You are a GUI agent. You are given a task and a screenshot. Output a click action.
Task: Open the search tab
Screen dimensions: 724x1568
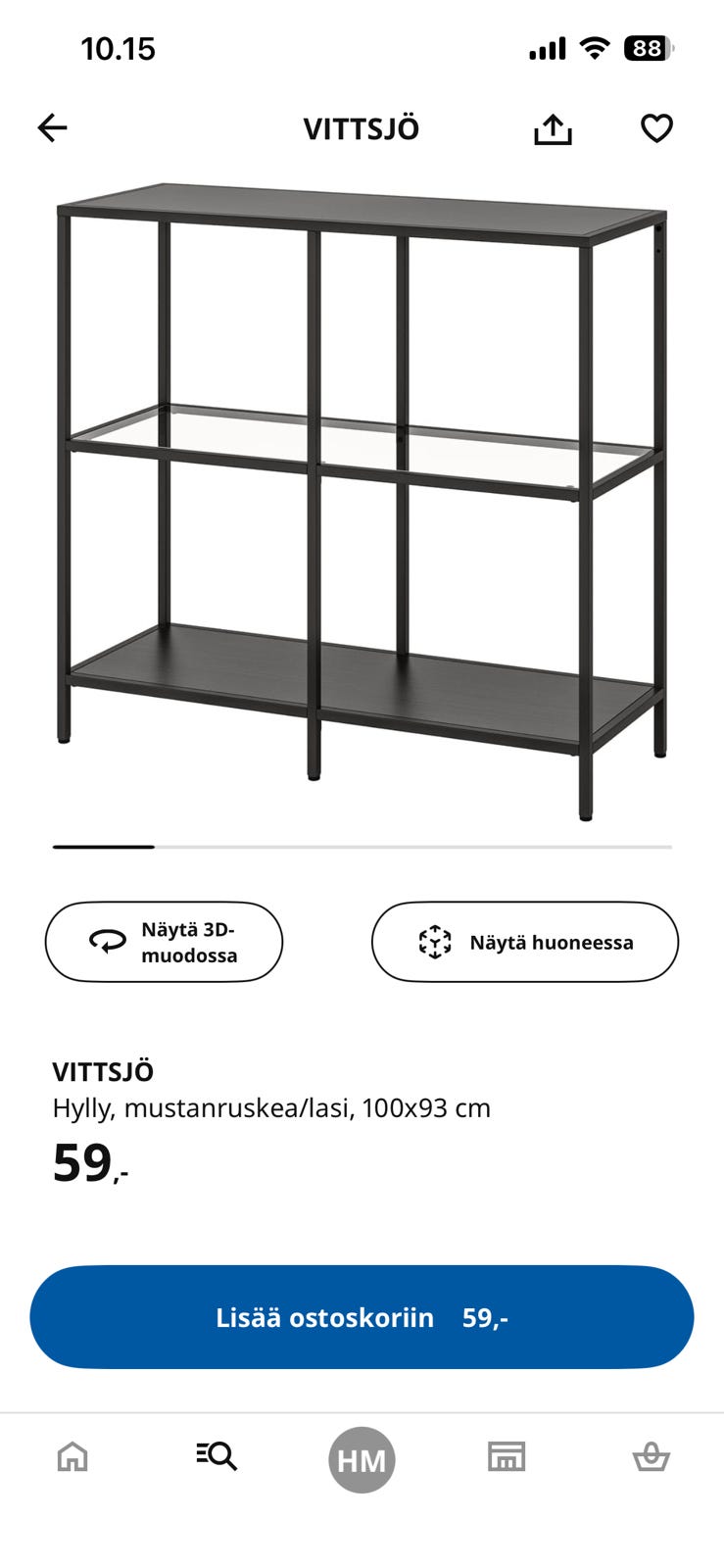[x=217, y=1456]
